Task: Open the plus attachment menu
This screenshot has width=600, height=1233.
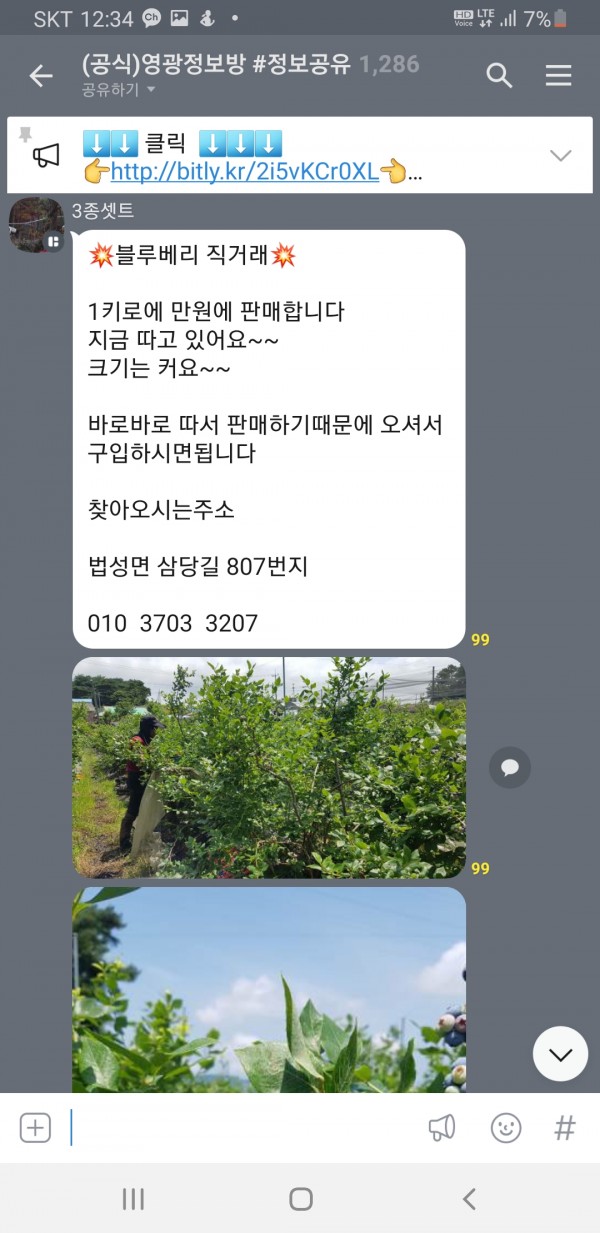Action: point(35,1128)
